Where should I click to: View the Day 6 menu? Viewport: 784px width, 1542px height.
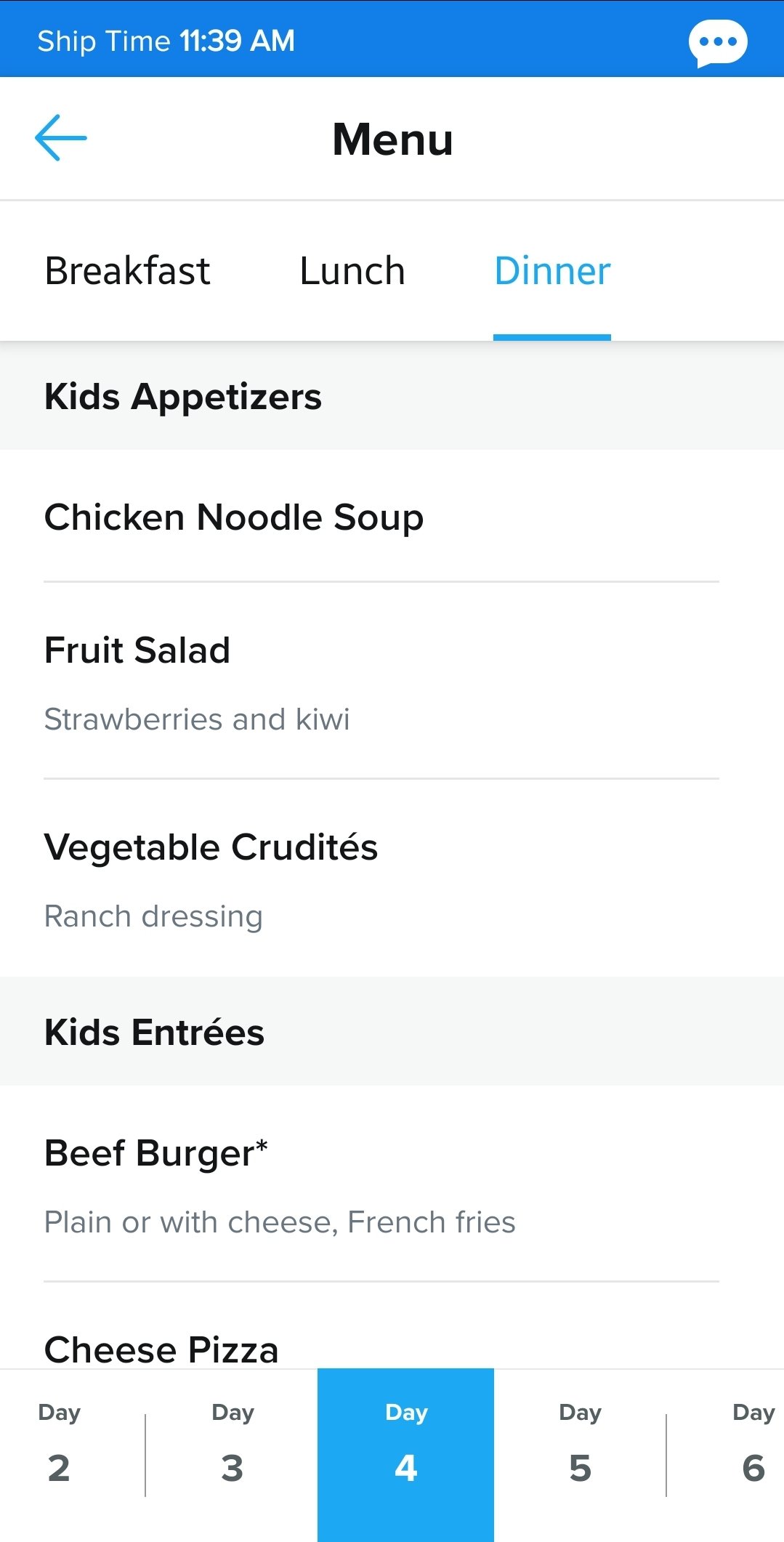(x=753, y=1445)
